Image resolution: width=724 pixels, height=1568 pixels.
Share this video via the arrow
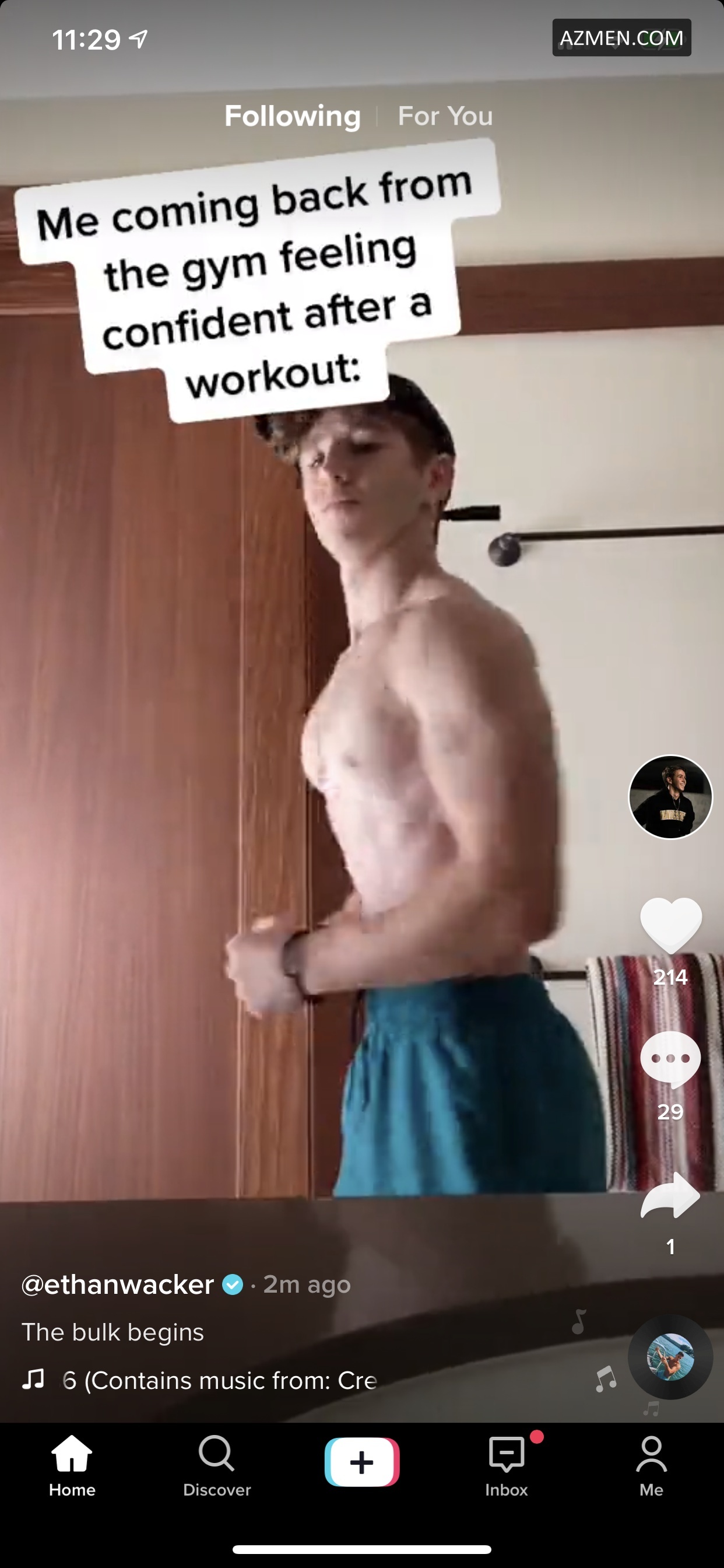pos(670,1195)
